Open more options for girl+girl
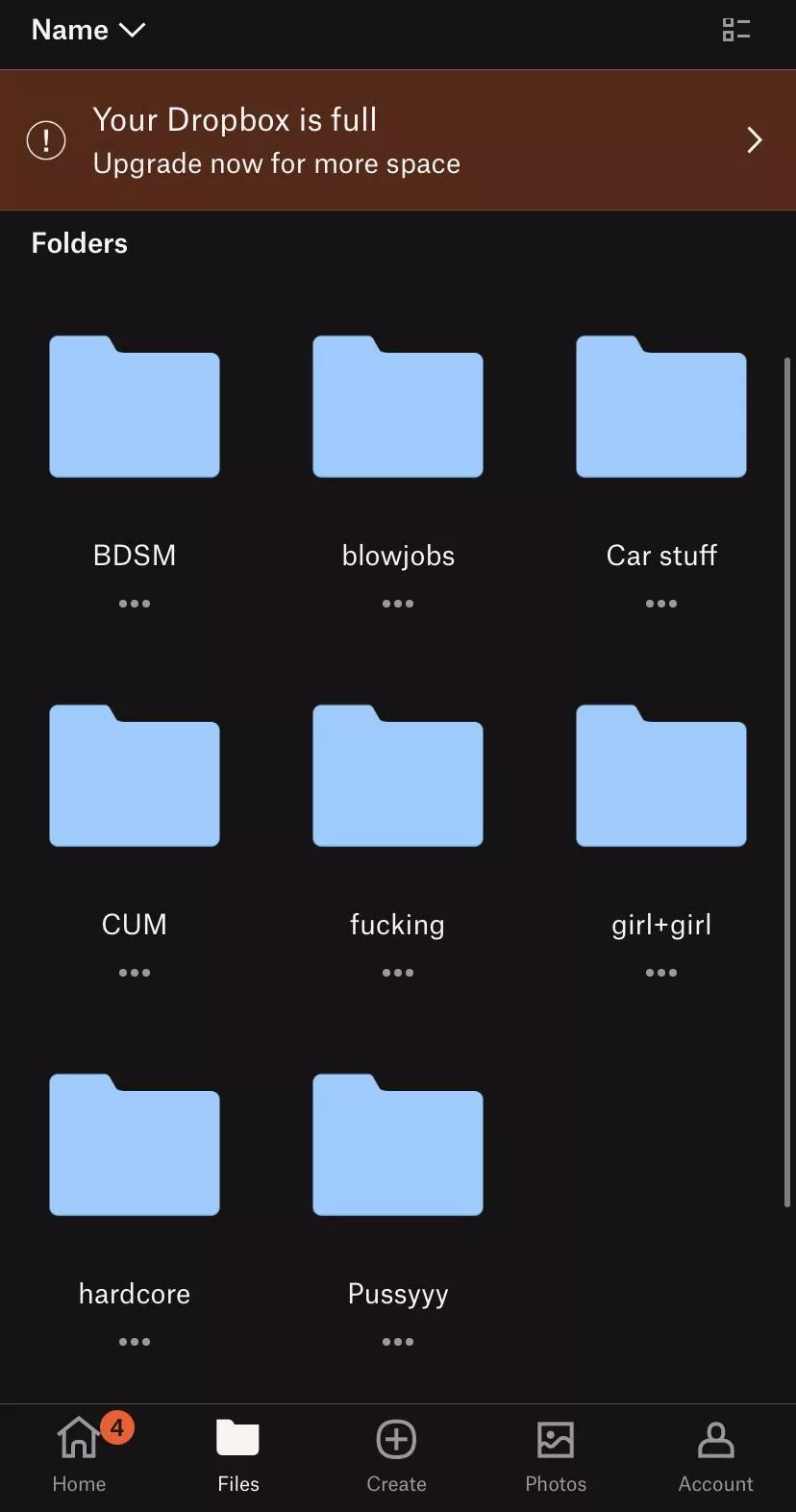Screen dimensions: 796x1512 tap(661, 973)
